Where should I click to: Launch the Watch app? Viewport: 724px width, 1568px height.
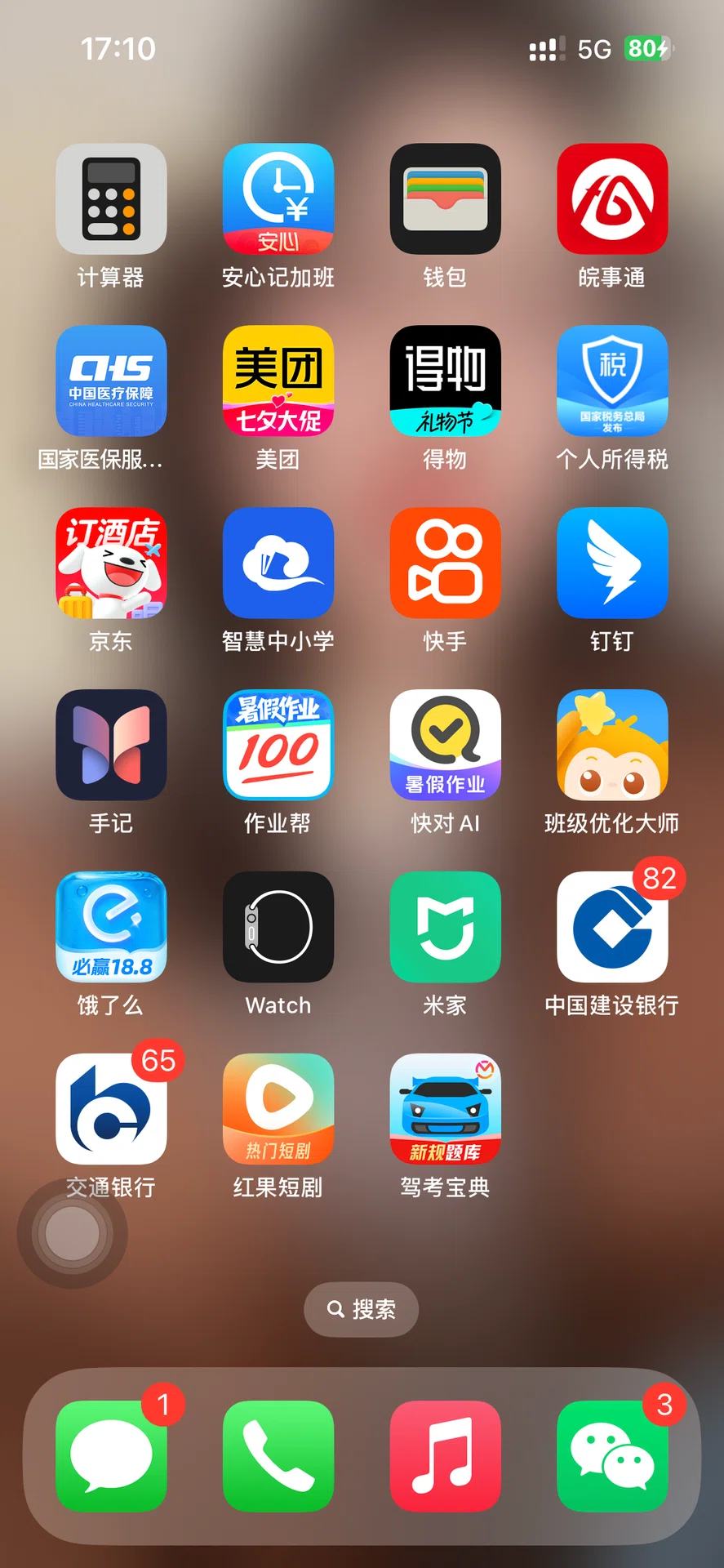tap(278, 928)
